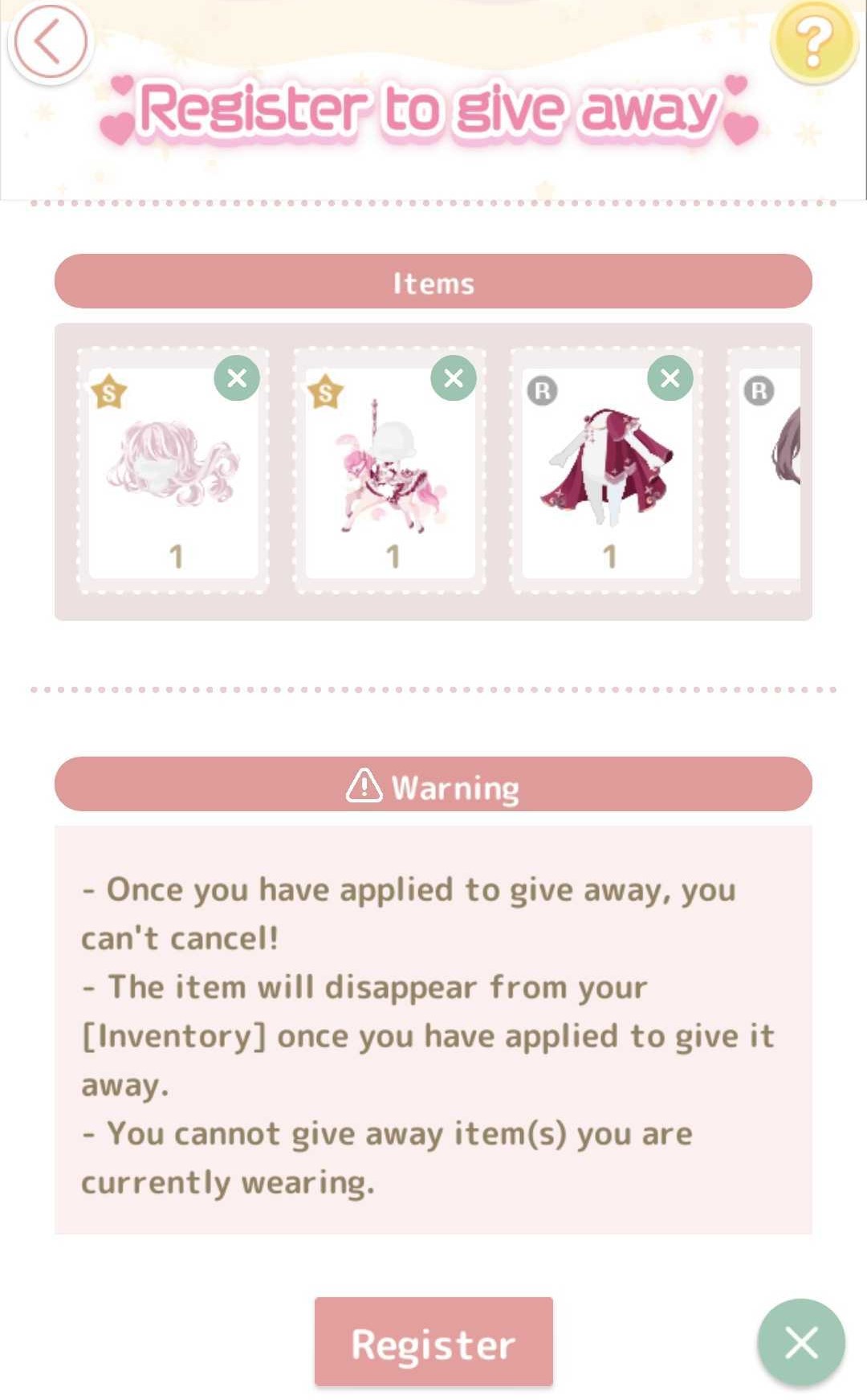
Task: Remove the pink wig item
Action: (x=237, y=378)
